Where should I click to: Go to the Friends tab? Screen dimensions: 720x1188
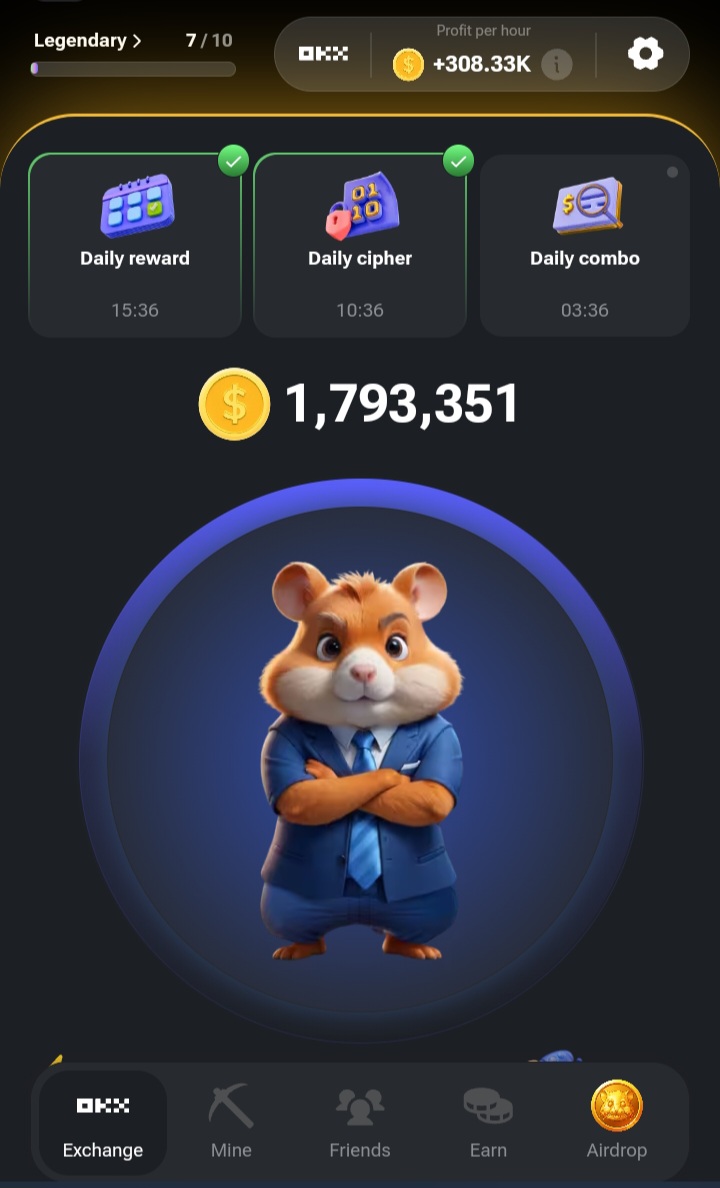coord(360,1123)
